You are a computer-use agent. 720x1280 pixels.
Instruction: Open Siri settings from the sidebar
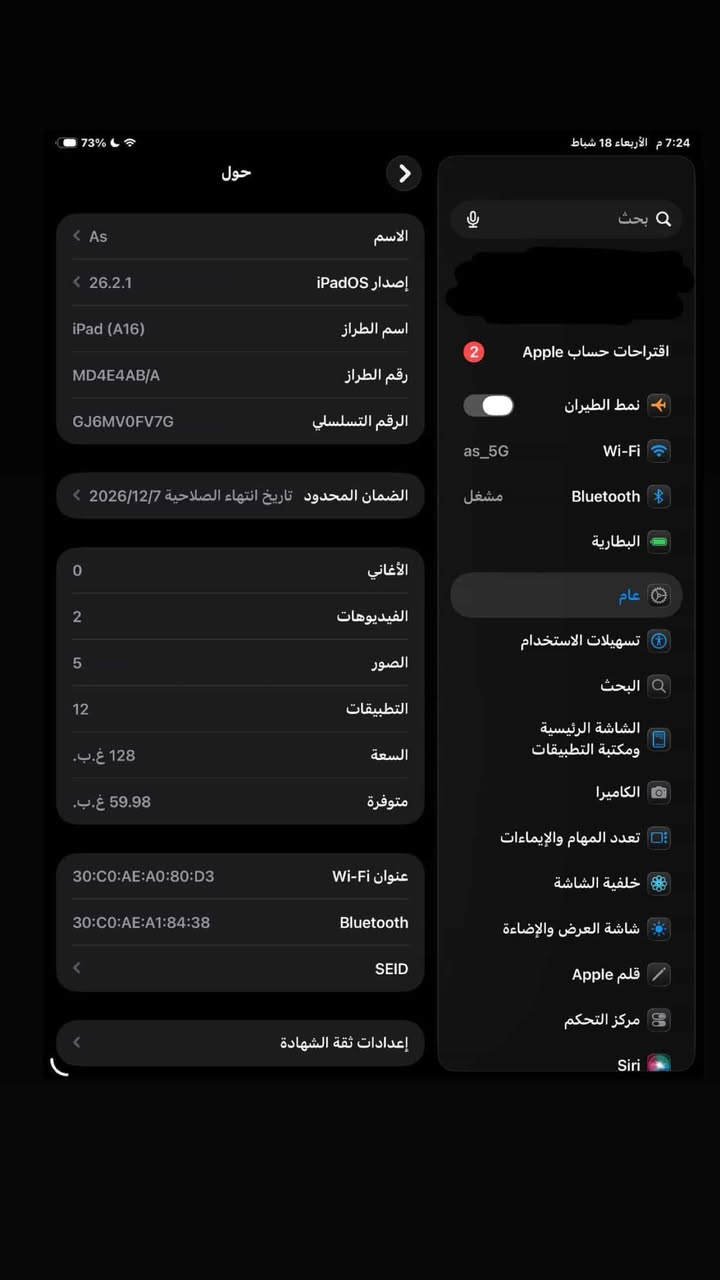pos(628,1064)
